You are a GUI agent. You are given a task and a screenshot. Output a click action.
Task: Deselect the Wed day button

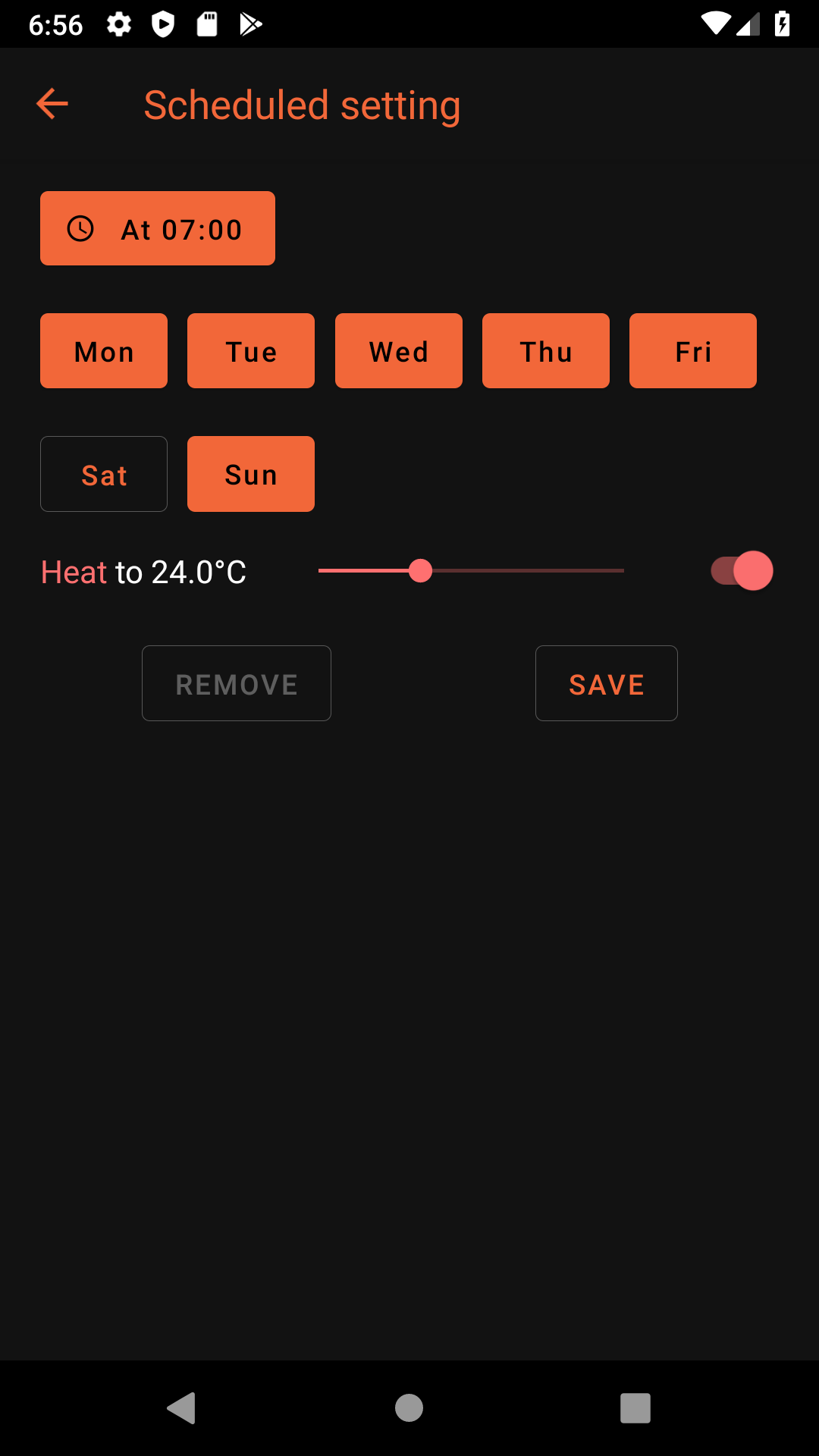(398, 350)
